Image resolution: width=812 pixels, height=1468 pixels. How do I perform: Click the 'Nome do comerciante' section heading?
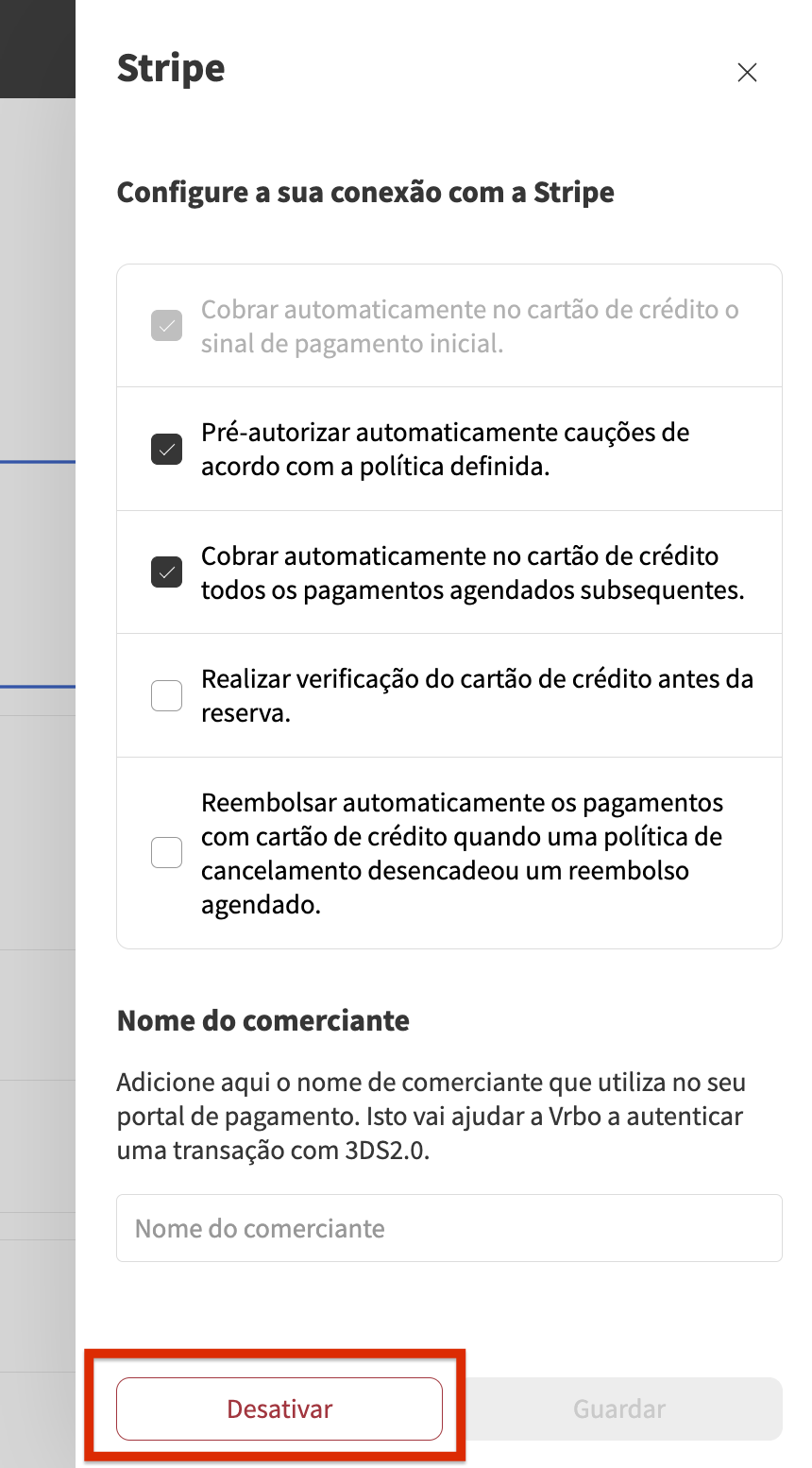pos(262,1021)
